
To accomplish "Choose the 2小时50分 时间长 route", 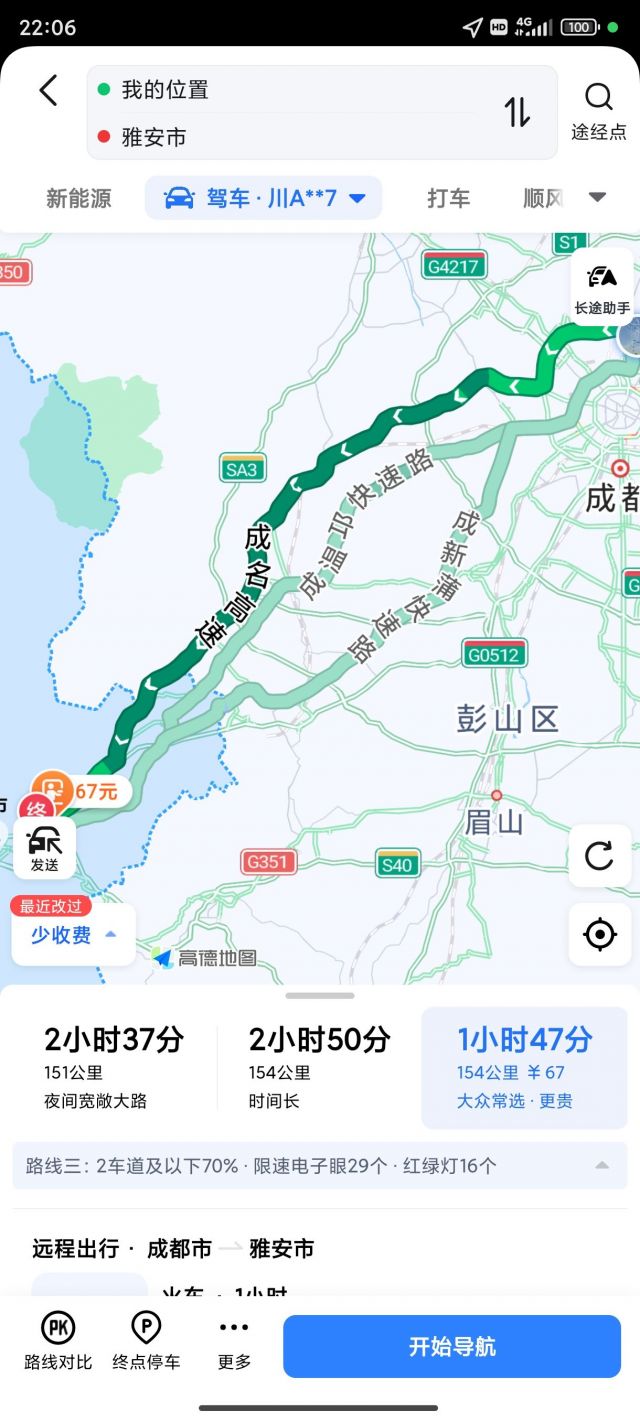I will (318, 1066).
